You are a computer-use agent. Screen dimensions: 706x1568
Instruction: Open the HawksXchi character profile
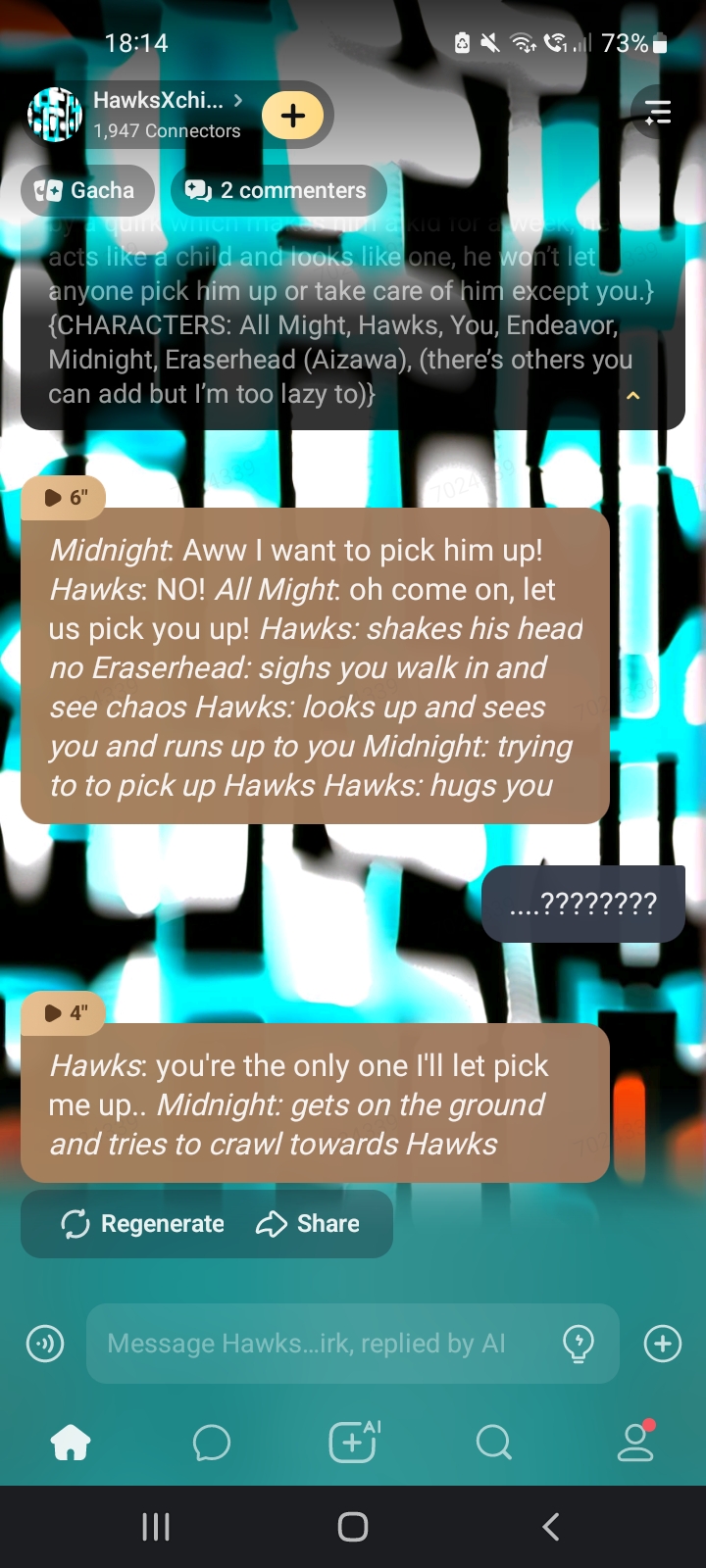[x=157, y=114]
